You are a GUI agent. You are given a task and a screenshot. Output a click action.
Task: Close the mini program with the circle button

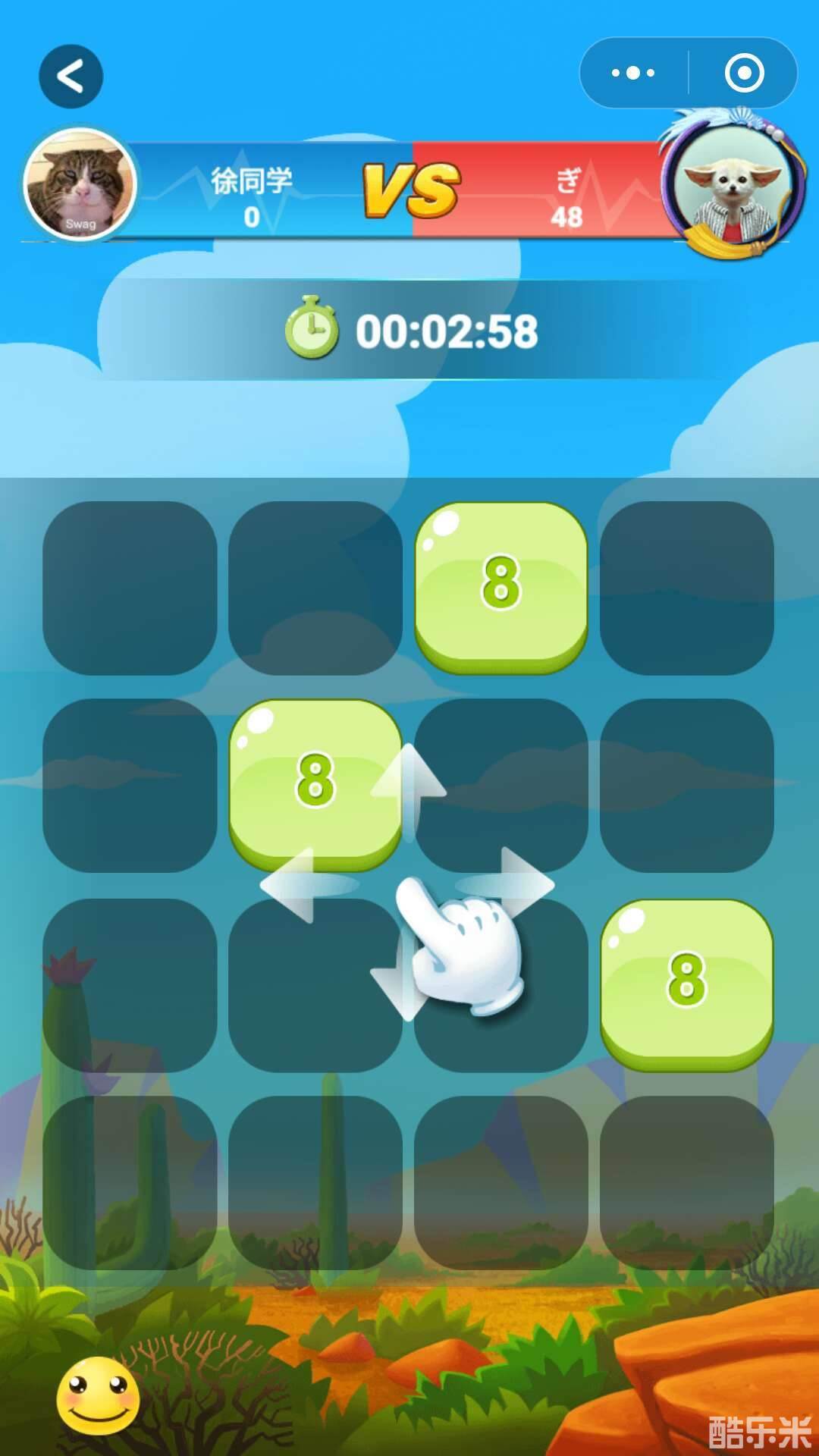click(744, 73)
